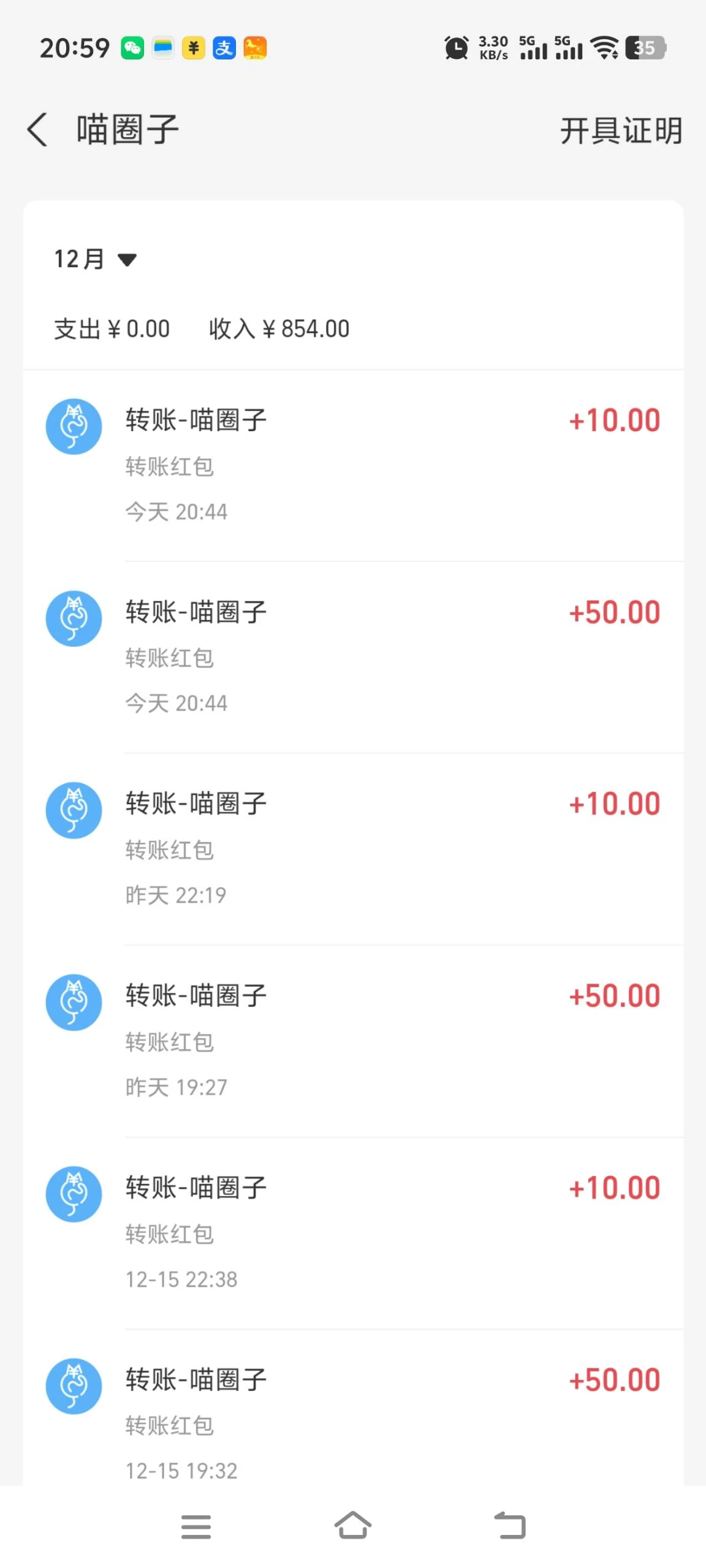Tap 开具证明 to issue a certificate

pos(620,131)
